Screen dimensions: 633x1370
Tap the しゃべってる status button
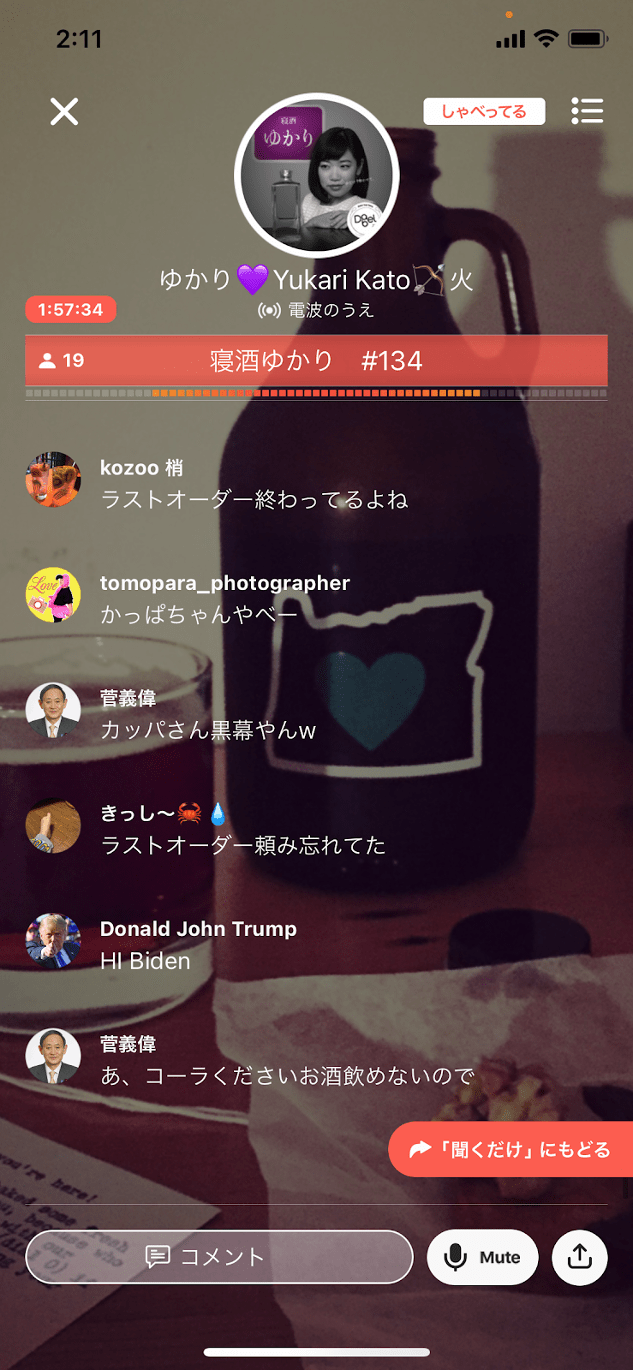click(x=483, y=111)
